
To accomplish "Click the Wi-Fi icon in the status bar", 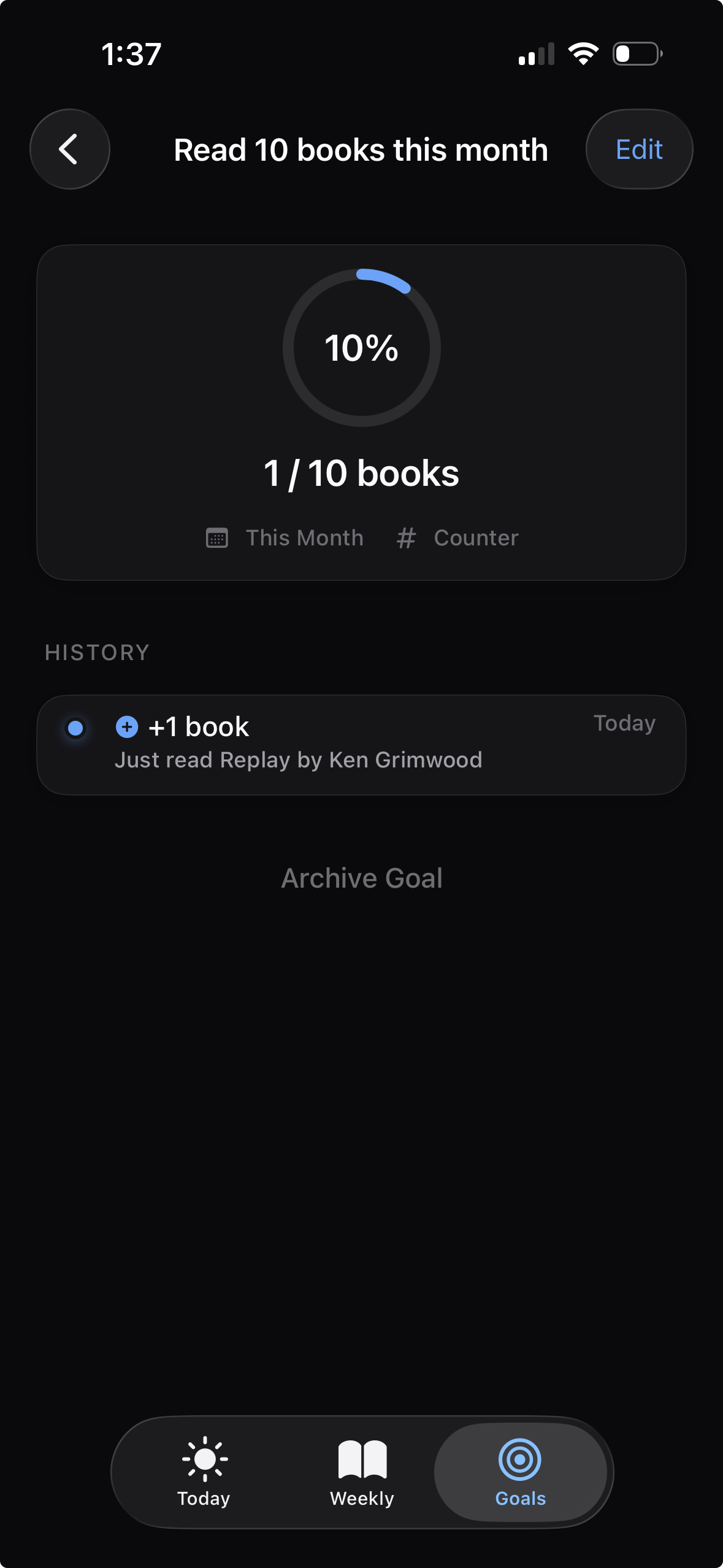I will 583,53.
